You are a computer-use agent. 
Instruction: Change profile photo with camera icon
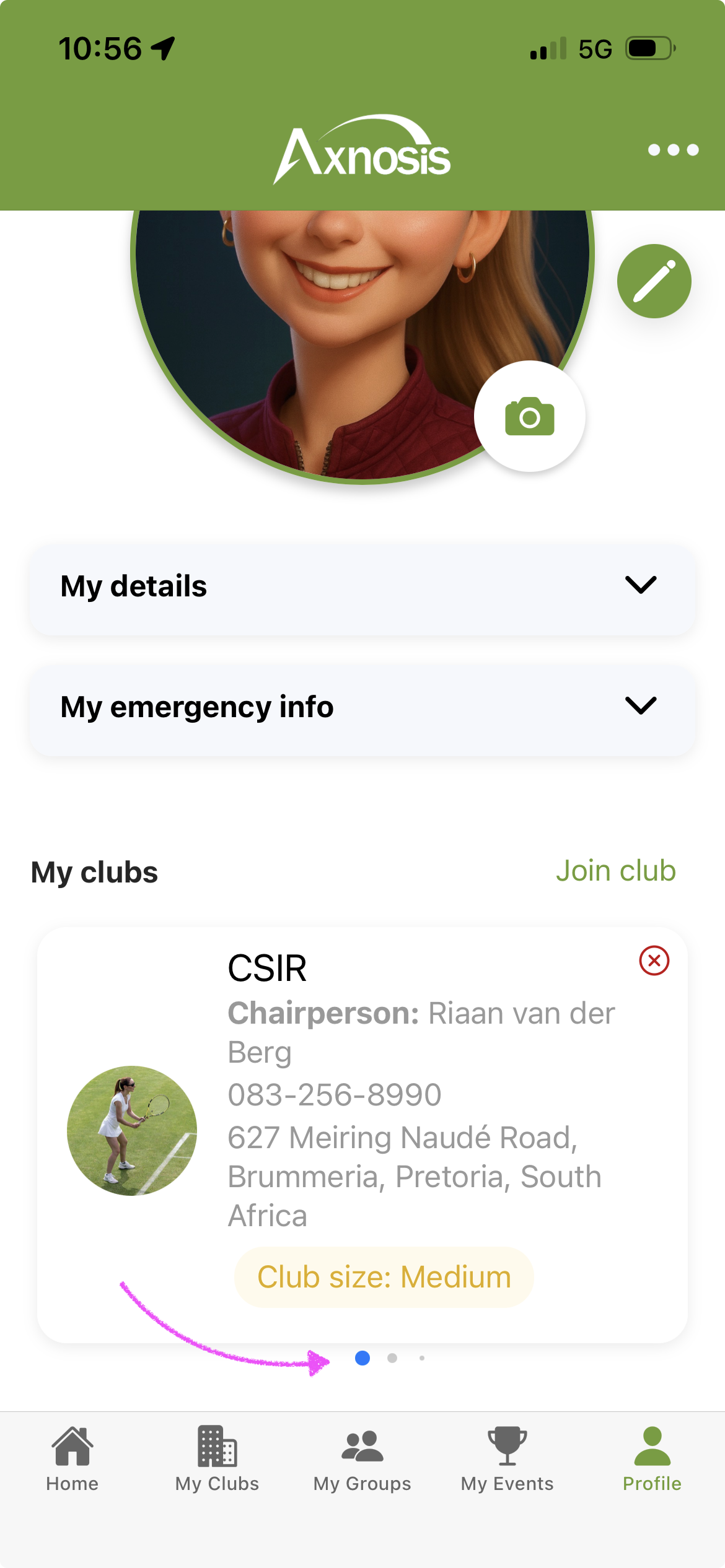click(x=530, y=416)
